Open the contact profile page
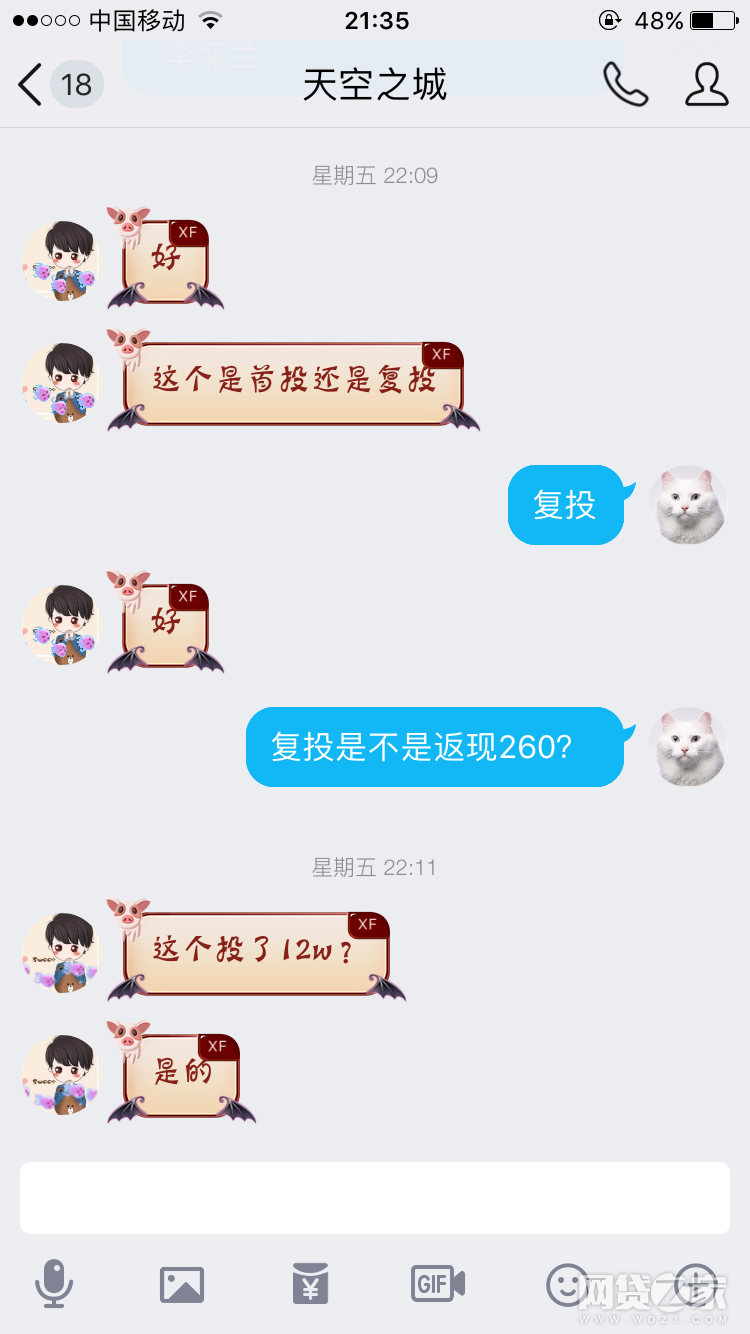The width and height of the screenshot is (750, 1334). pos(706,85)
